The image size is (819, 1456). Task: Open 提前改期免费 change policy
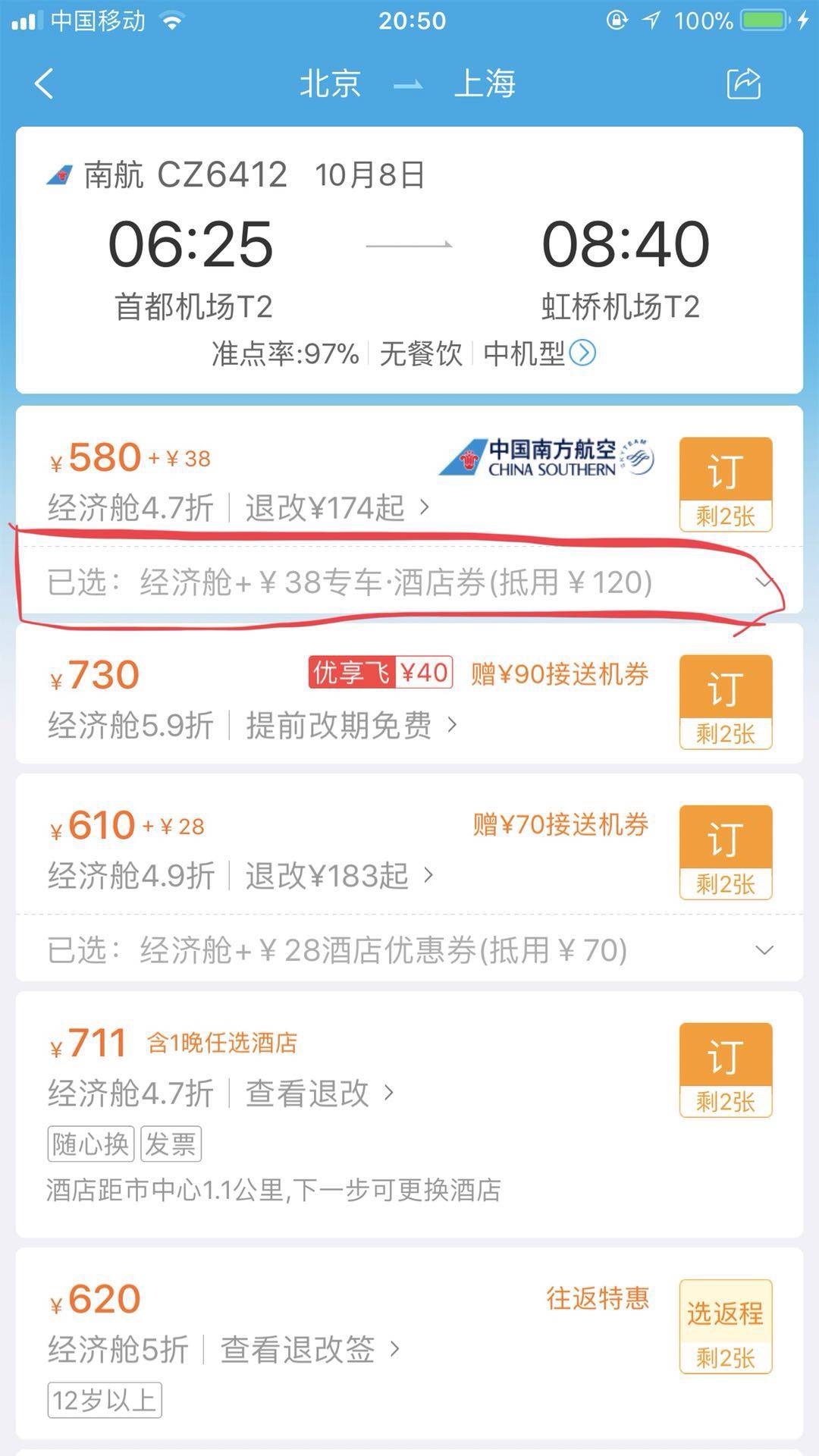click(x=350, y=725)
